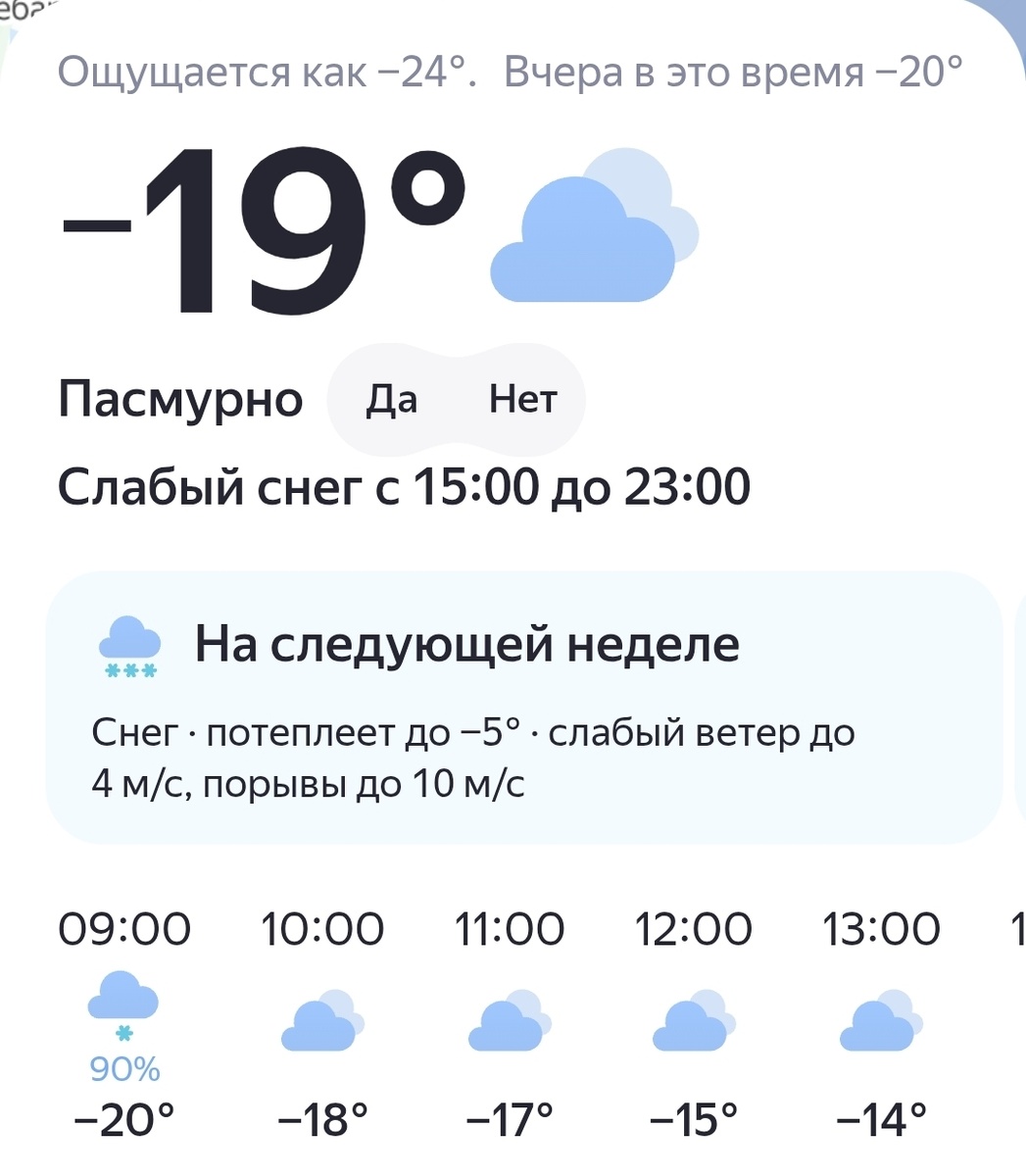Select the 12:00 hour column

(x=696, y=929)
